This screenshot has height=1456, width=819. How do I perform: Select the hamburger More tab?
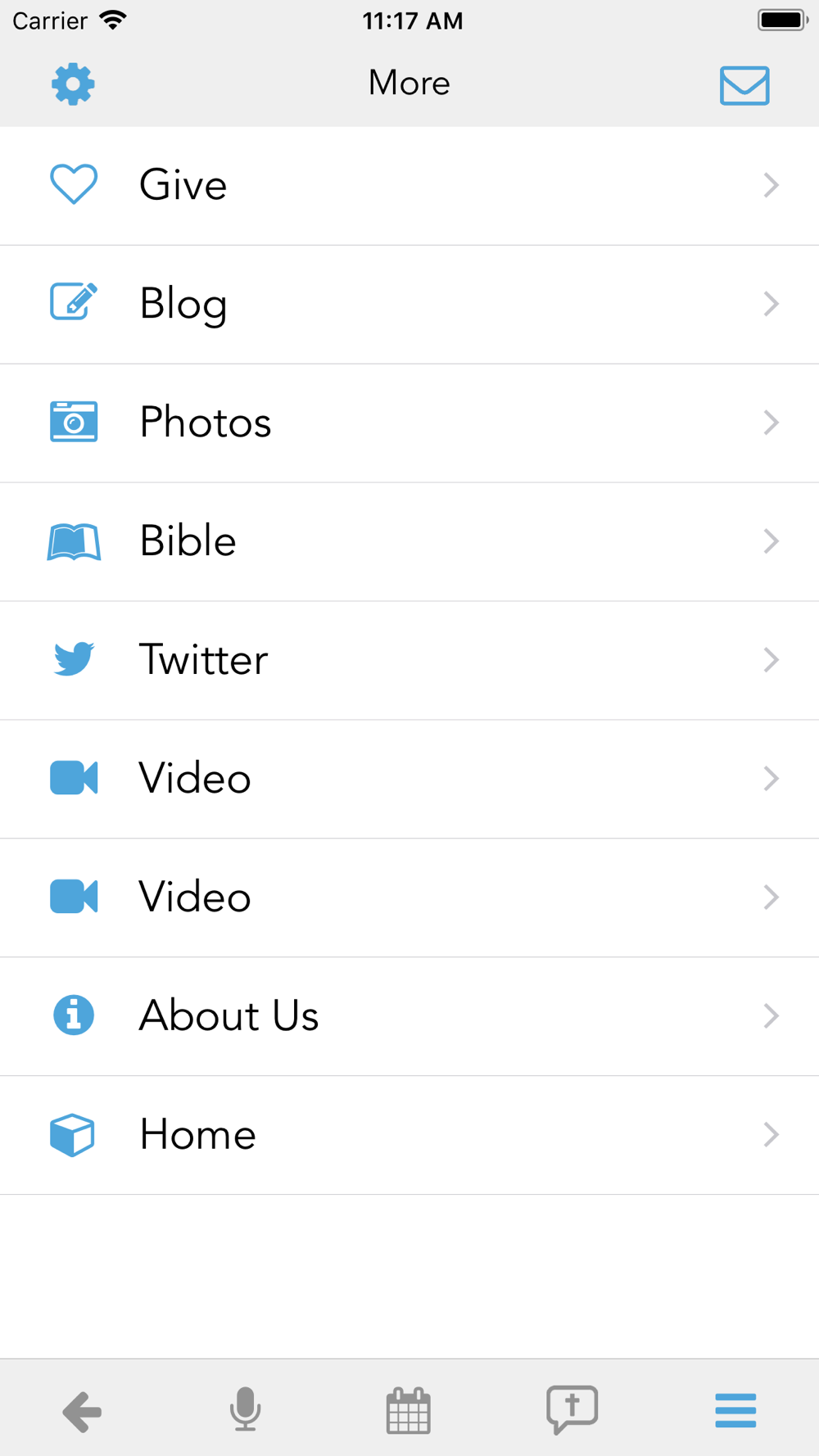tap(735, 1410)
